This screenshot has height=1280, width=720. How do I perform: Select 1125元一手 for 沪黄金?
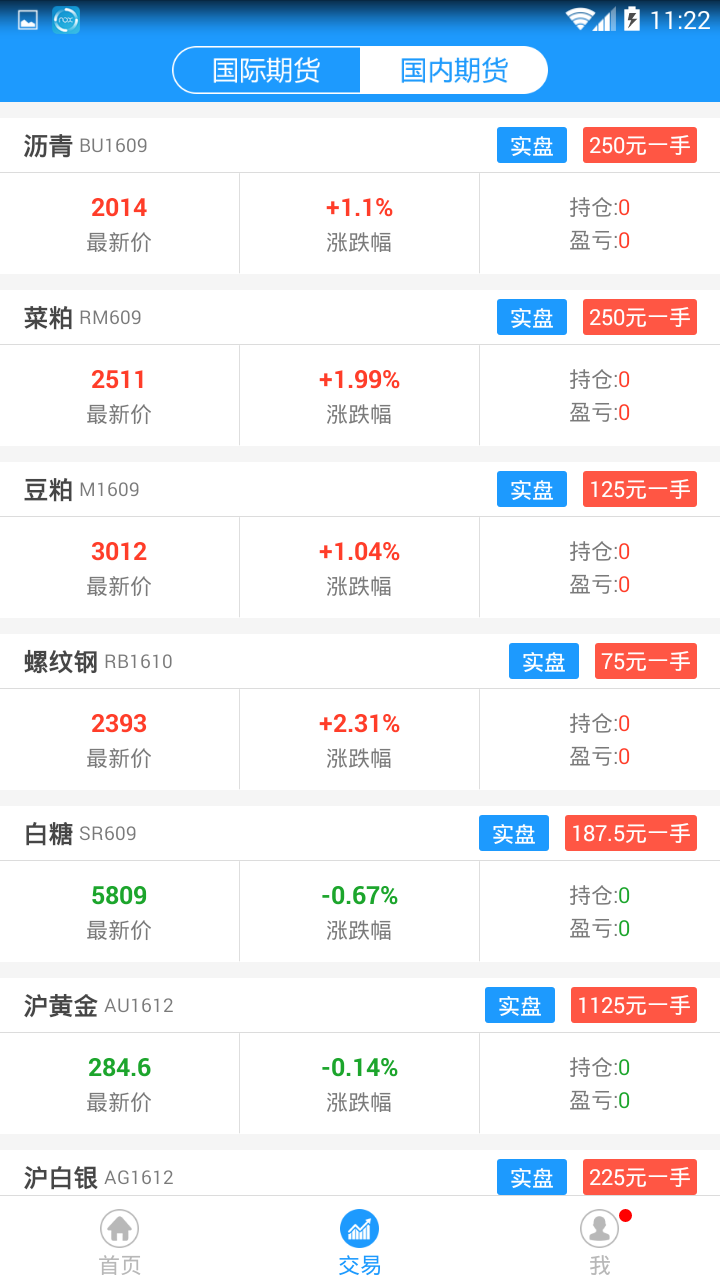[x=633, y=1006]
